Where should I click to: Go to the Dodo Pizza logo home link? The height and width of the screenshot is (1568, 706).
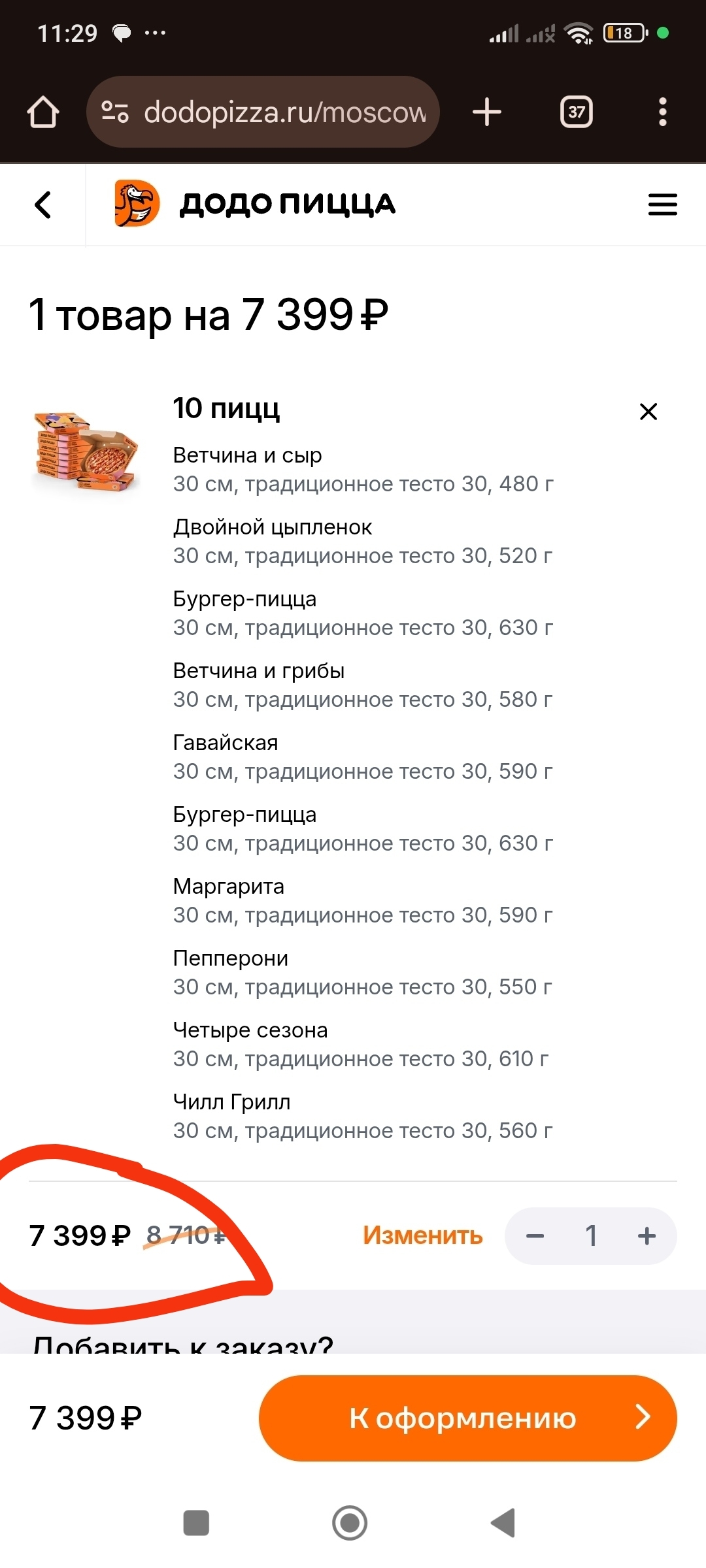(255, 204)
